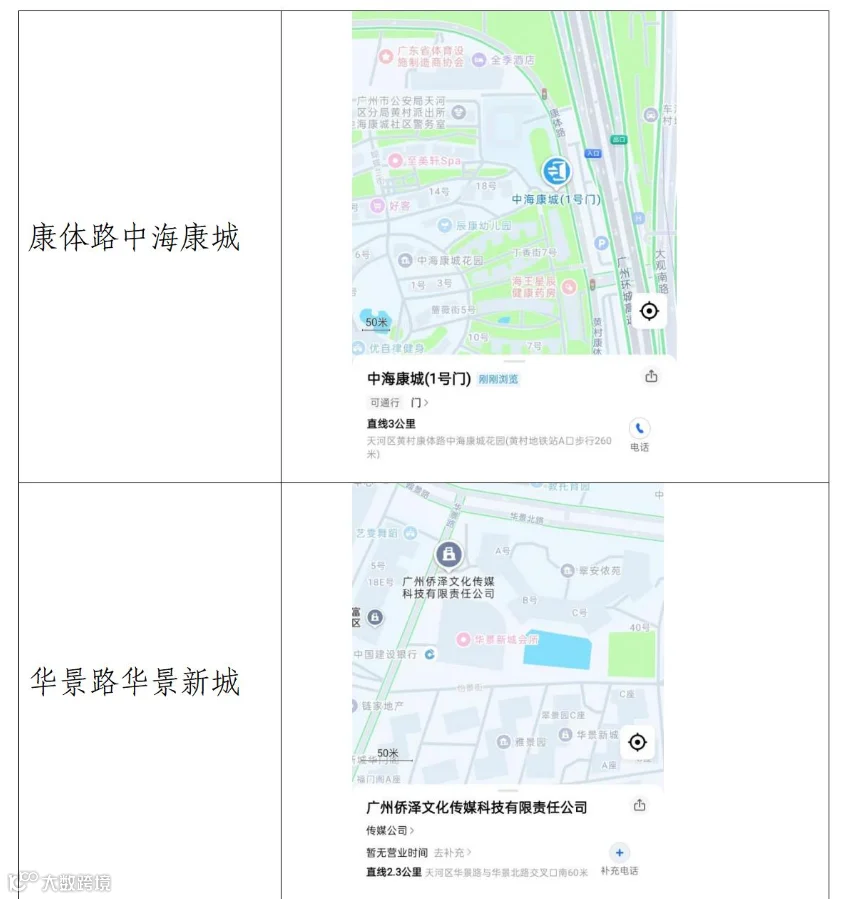The width and height of the screenshot is (844, 899).
Task: Open the 去补充 business hours chevron
Action: 470,852
